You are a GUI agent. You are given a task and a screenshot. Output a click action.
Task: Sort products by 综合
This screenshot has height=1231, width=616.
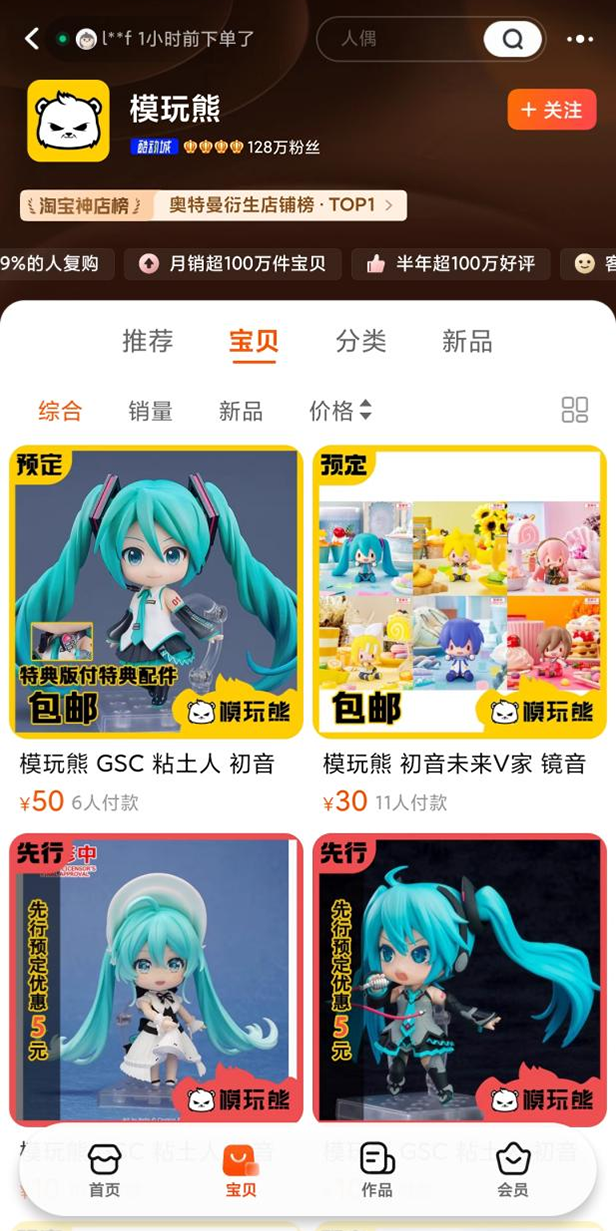tap(60, 410)
